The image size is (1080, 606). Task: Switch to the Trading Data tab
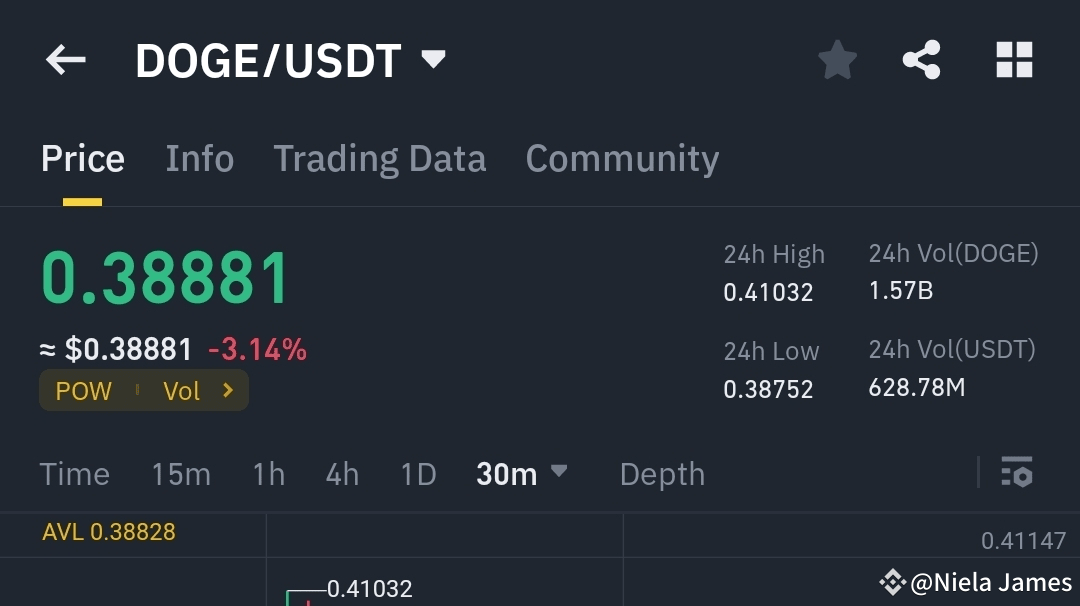(x=380, y=159)
